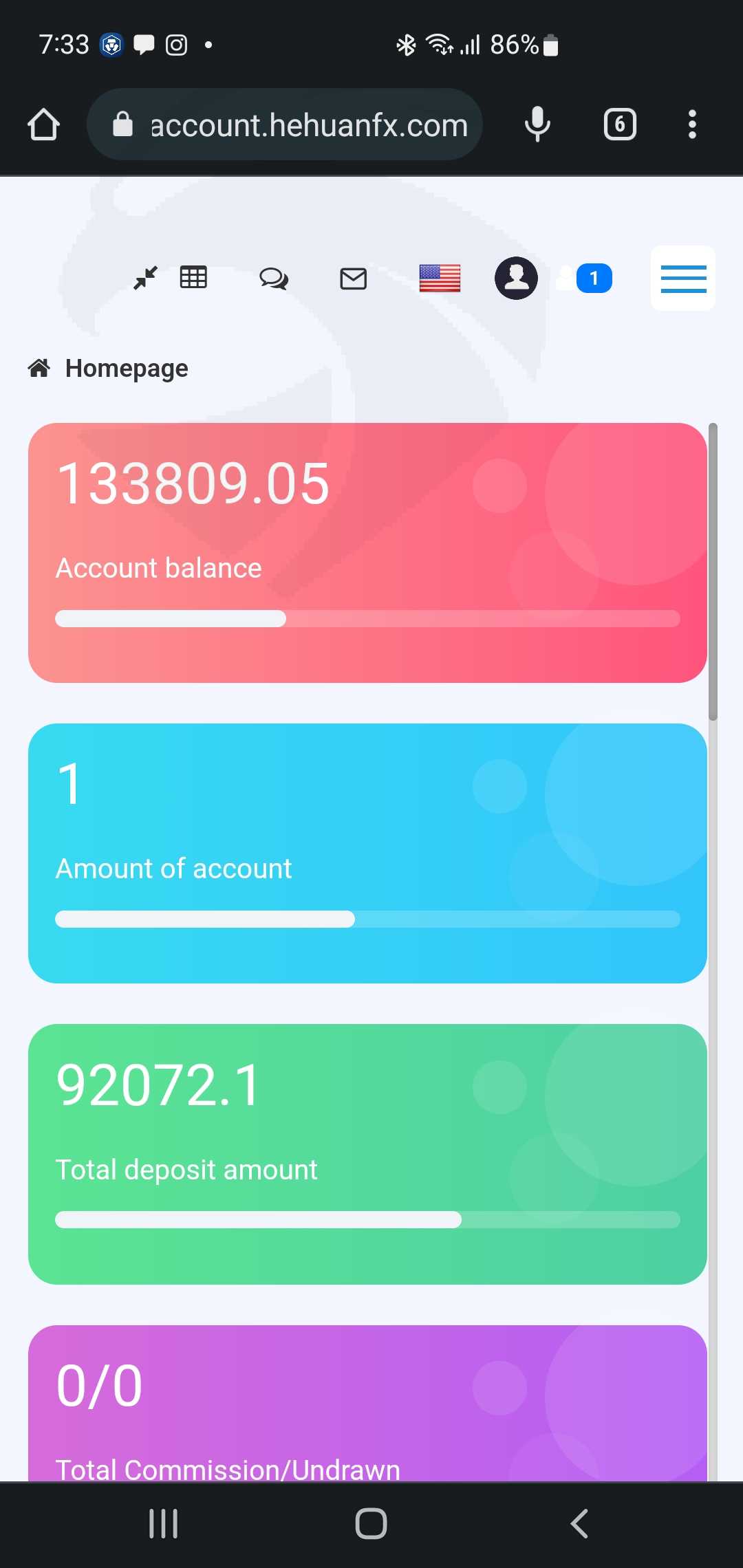Open the browser overflow menu
Image resolution: width=743 pixels, height=1568 pixels.
point(692,124)
